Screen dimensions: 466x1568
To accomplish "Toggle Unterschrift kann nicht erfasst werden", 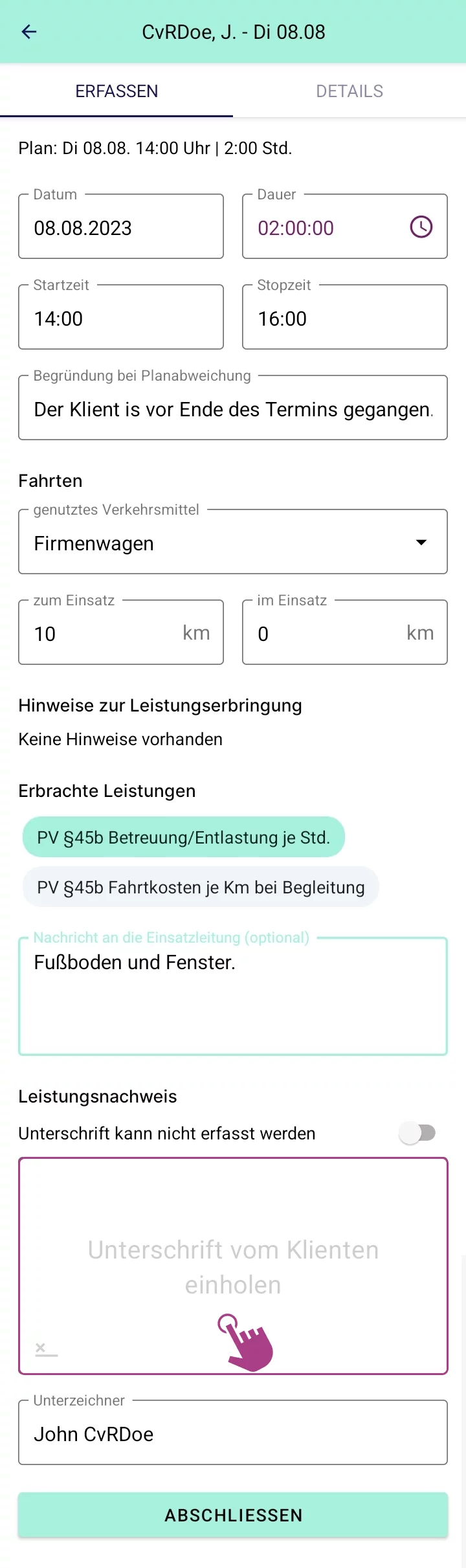I will pyautogui.click(x=418, y=1133).
